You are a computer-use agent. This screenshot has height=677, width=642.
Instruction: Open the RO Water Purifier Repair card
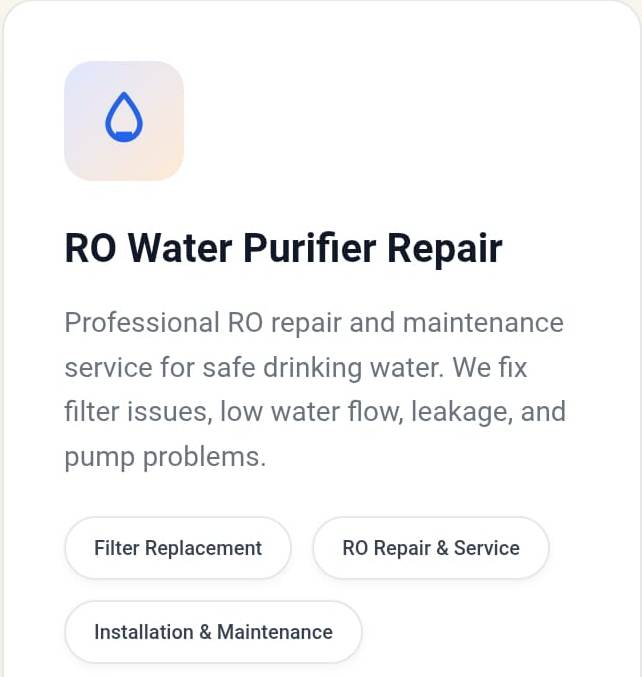click(283, 249)
